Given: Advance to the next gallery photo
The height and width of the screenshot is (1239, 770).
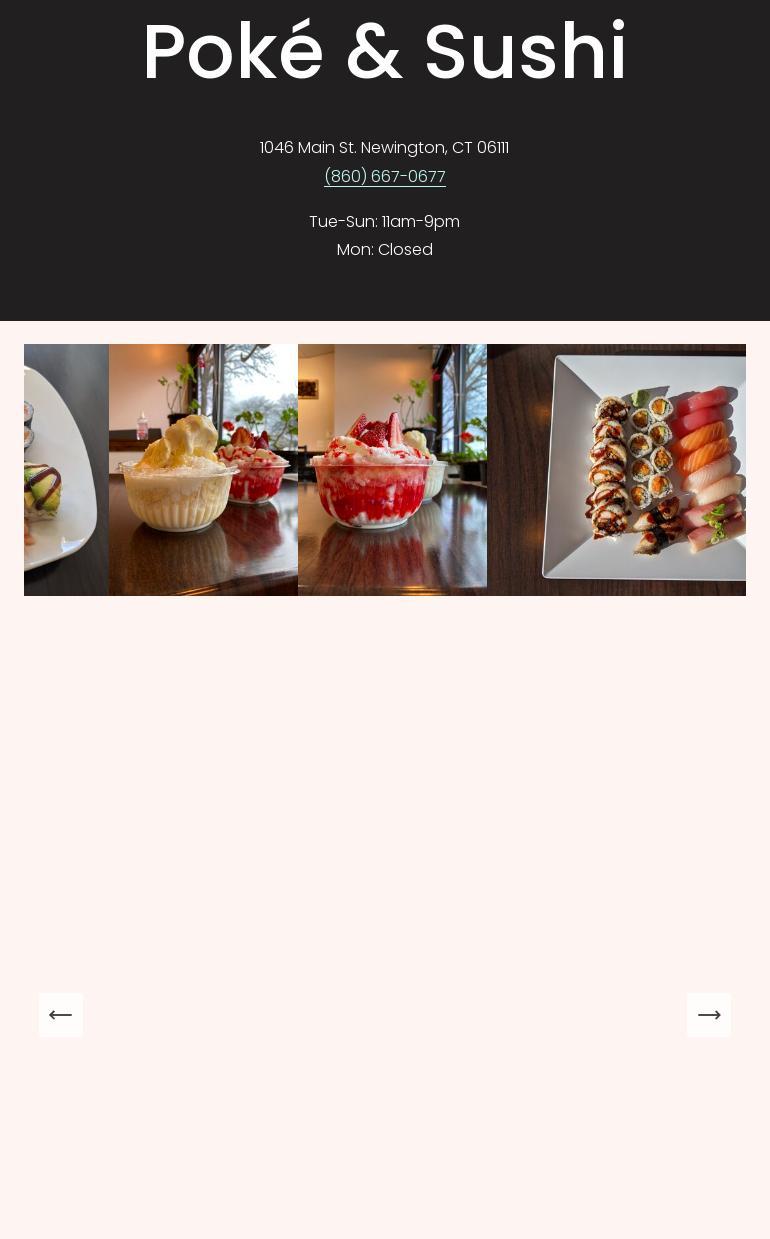Looking at the screenshot, I should [x=709, y=1015].
